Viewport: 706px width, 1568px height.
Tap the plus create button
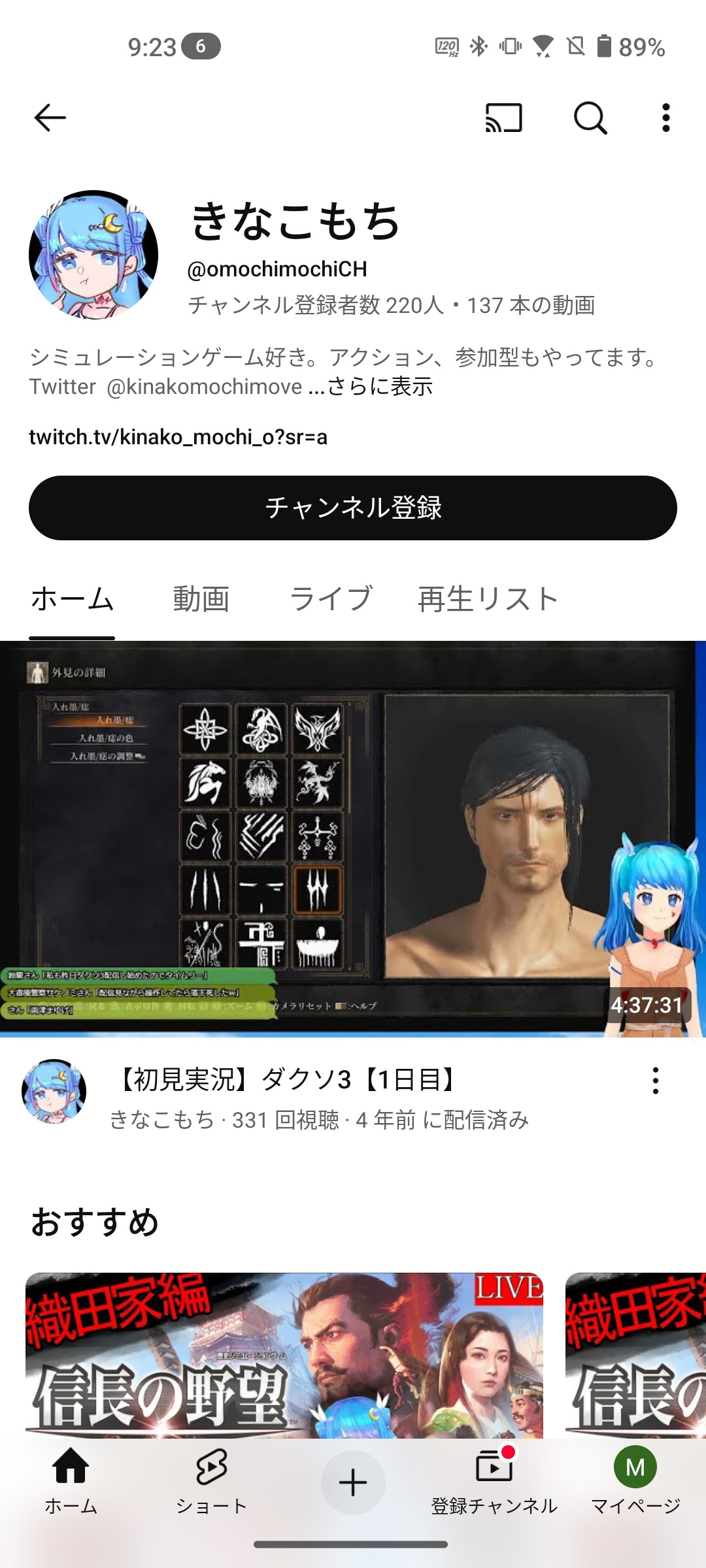click(353, 1482)
